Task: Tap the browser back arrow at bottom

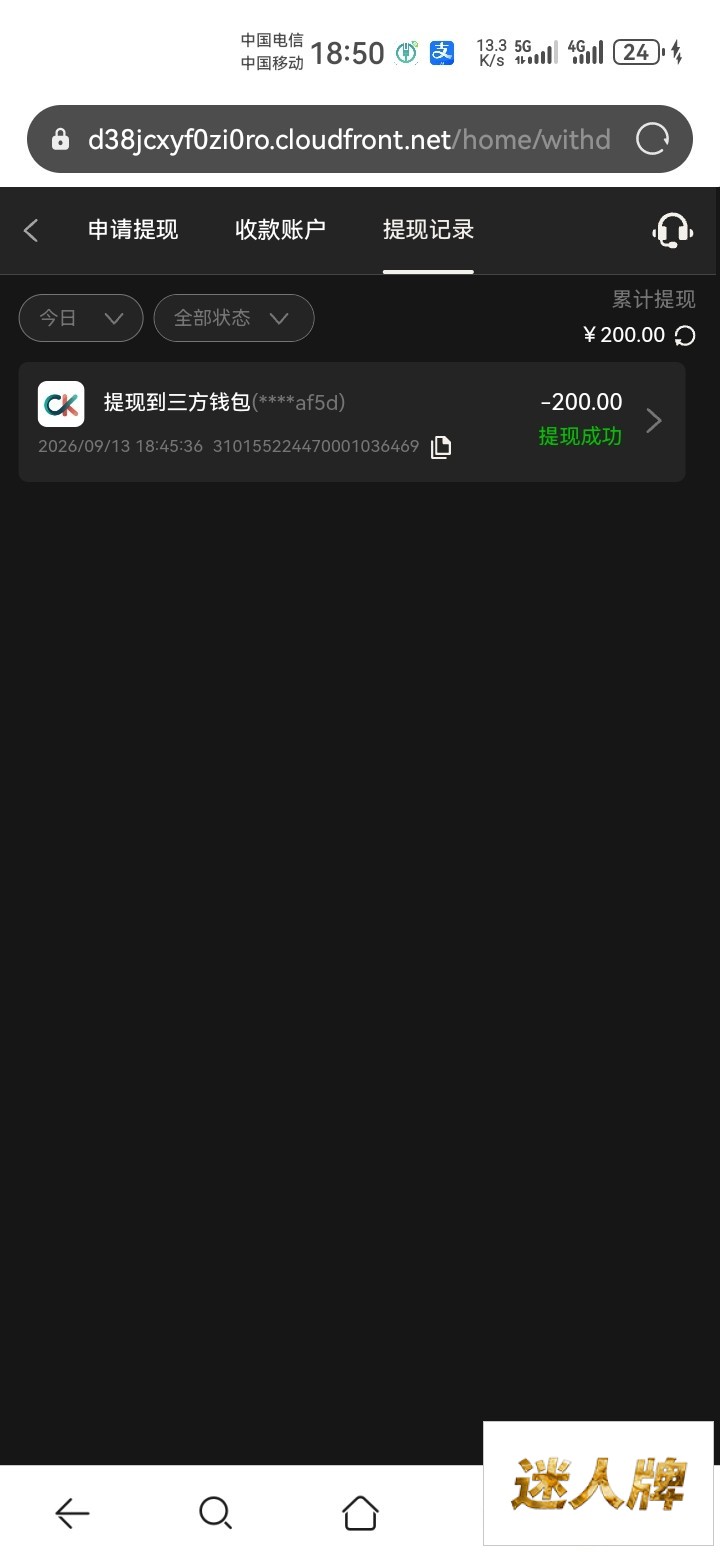Action: pyautogui.click(x=72, y=1513)
